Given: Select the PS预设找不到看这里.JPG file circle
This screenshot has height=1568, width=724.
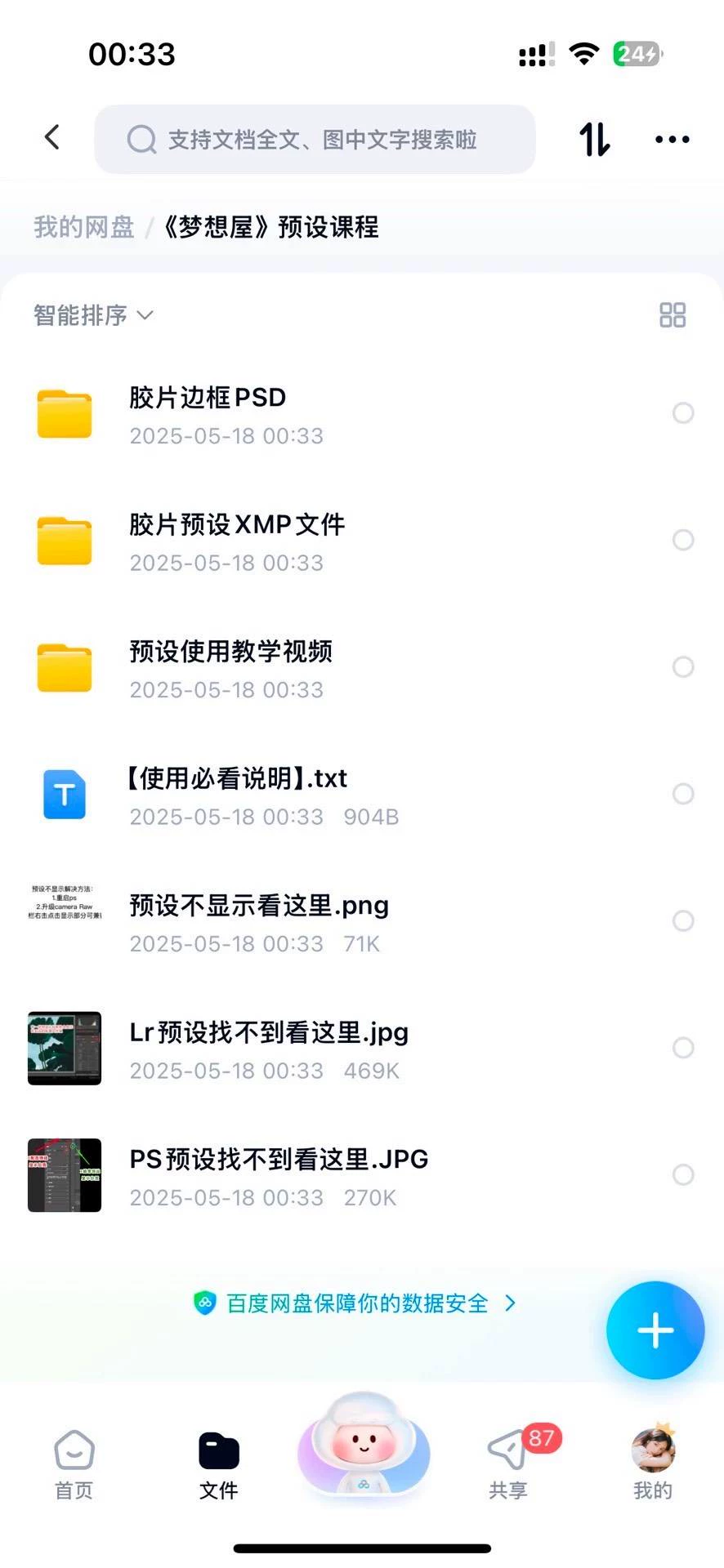Looking at the screenshot, I should click(683, 1174).
